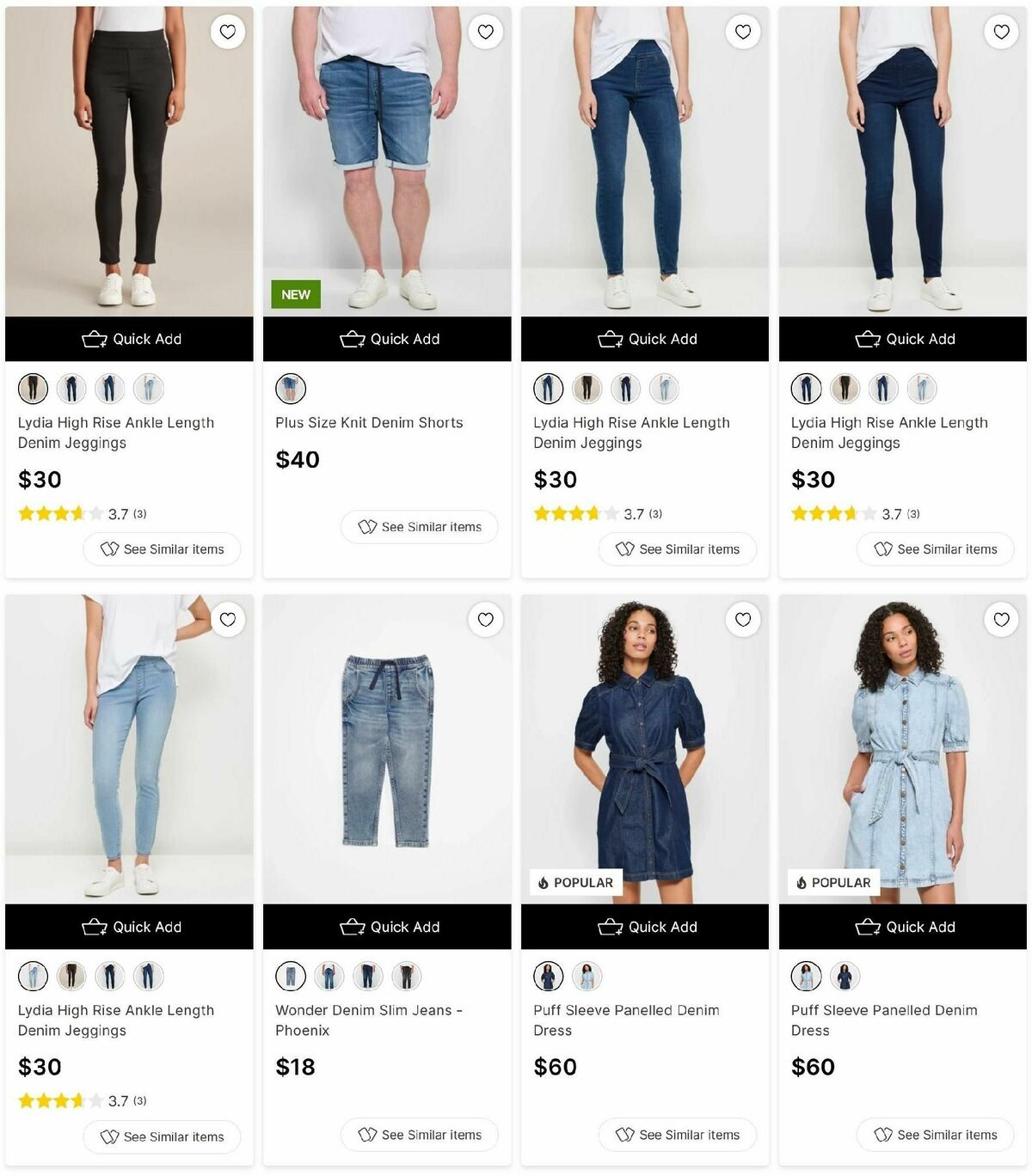This screenshot has height=1176, width=1032.
Task: Click the basket icon in Quick Add on the light blue jeggings
Action: point(95,927)
